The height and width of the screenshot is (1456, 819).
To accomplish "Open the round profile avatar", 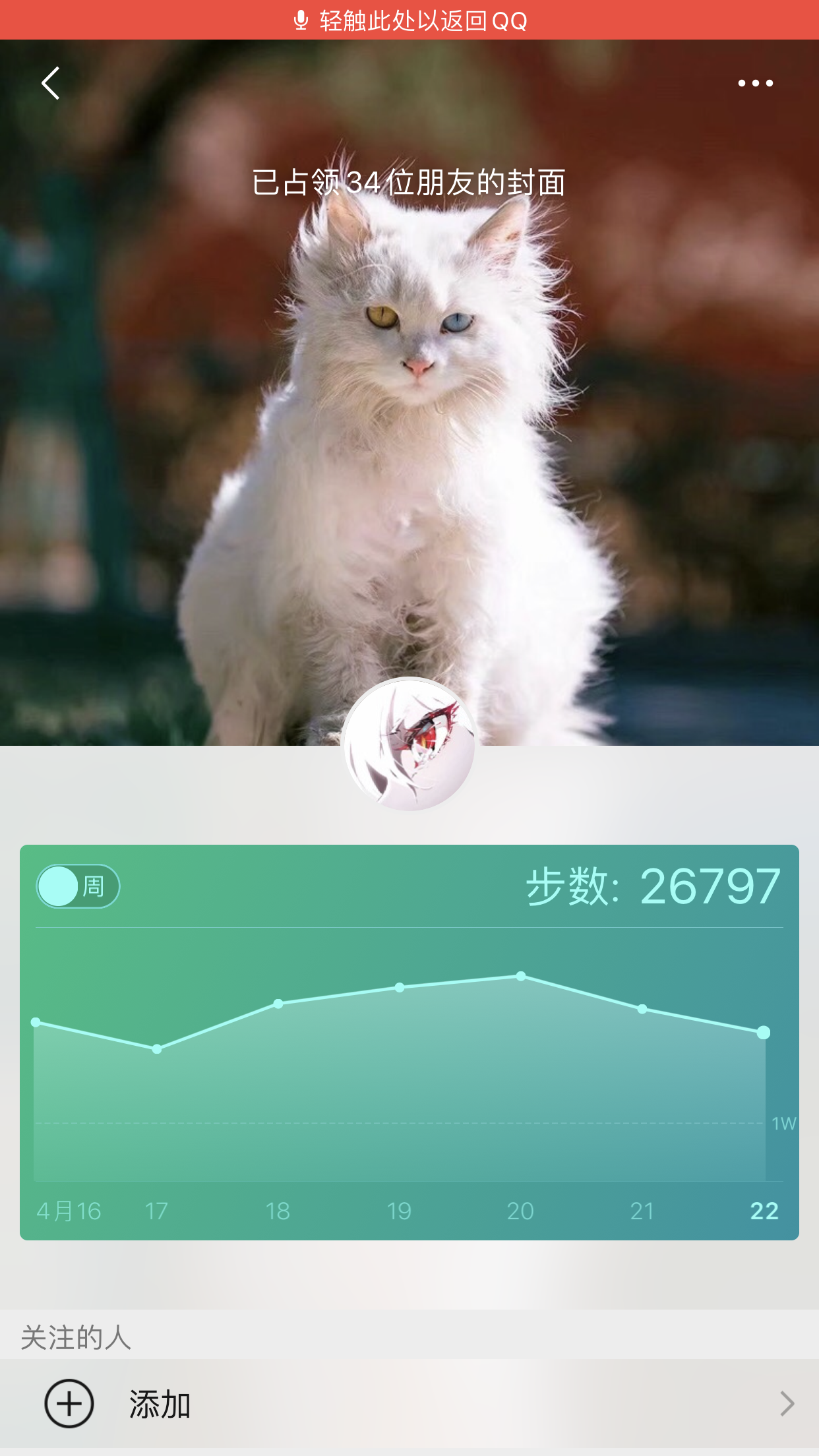I will point(409,744).
